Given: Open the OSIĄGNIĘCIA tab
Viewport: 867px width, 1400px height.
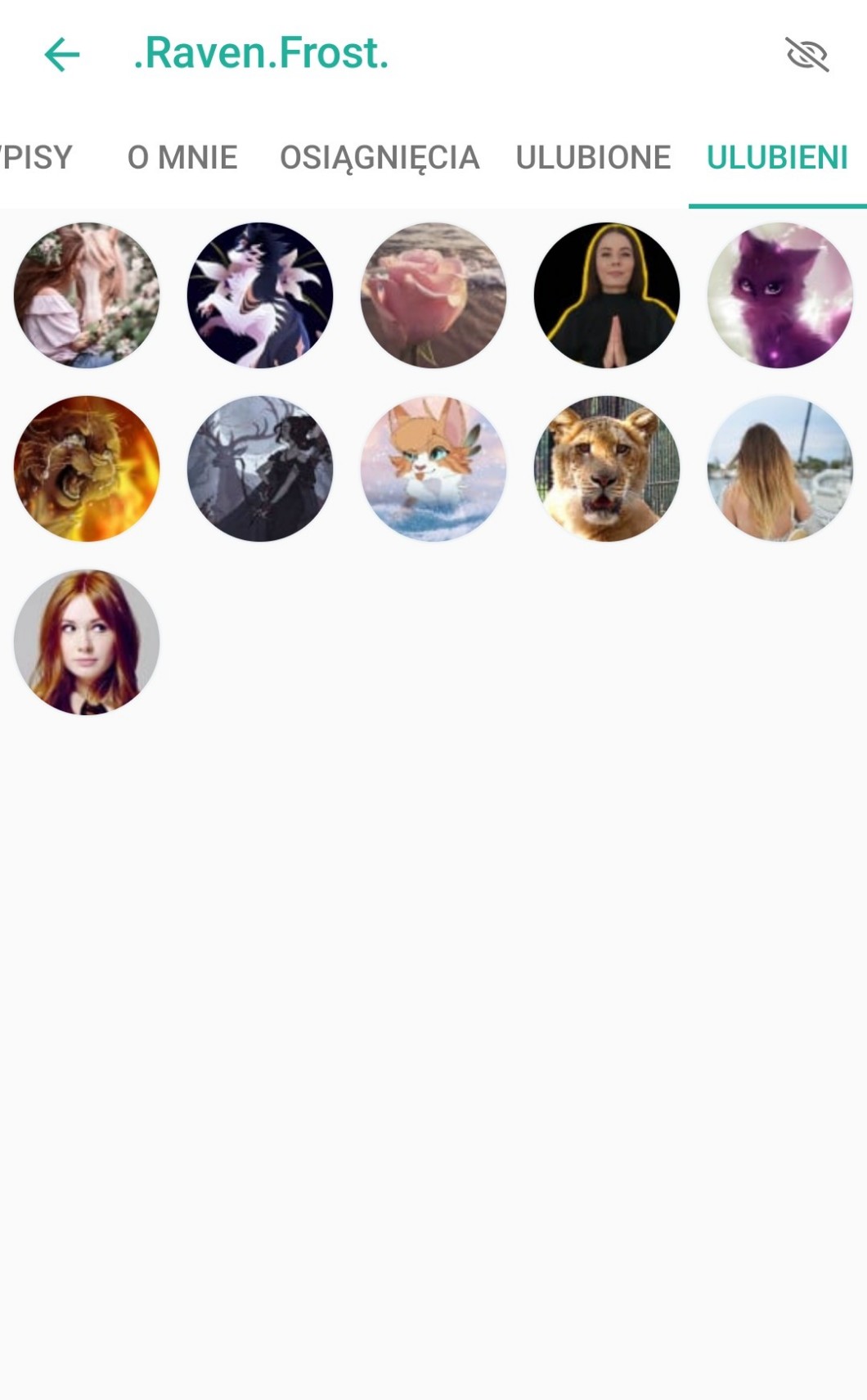Looking at the screenshot, I should (x=379, y=157).
